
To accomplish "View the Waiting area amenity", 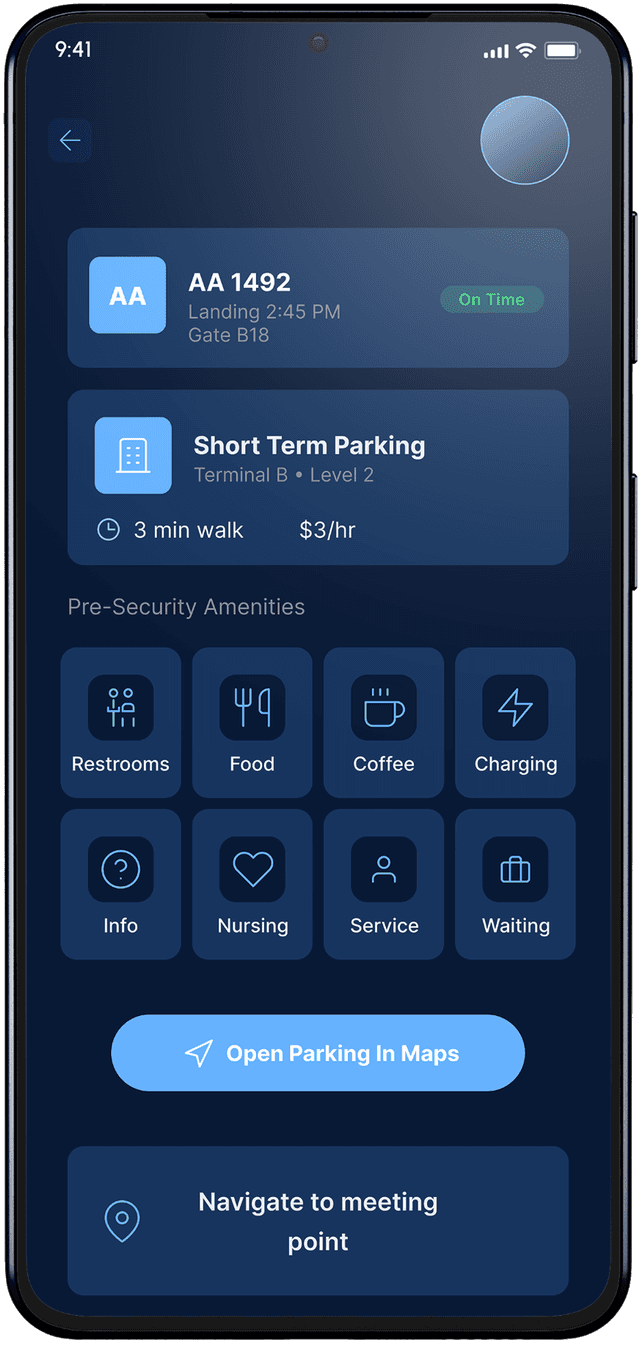I will coord(515,885).
